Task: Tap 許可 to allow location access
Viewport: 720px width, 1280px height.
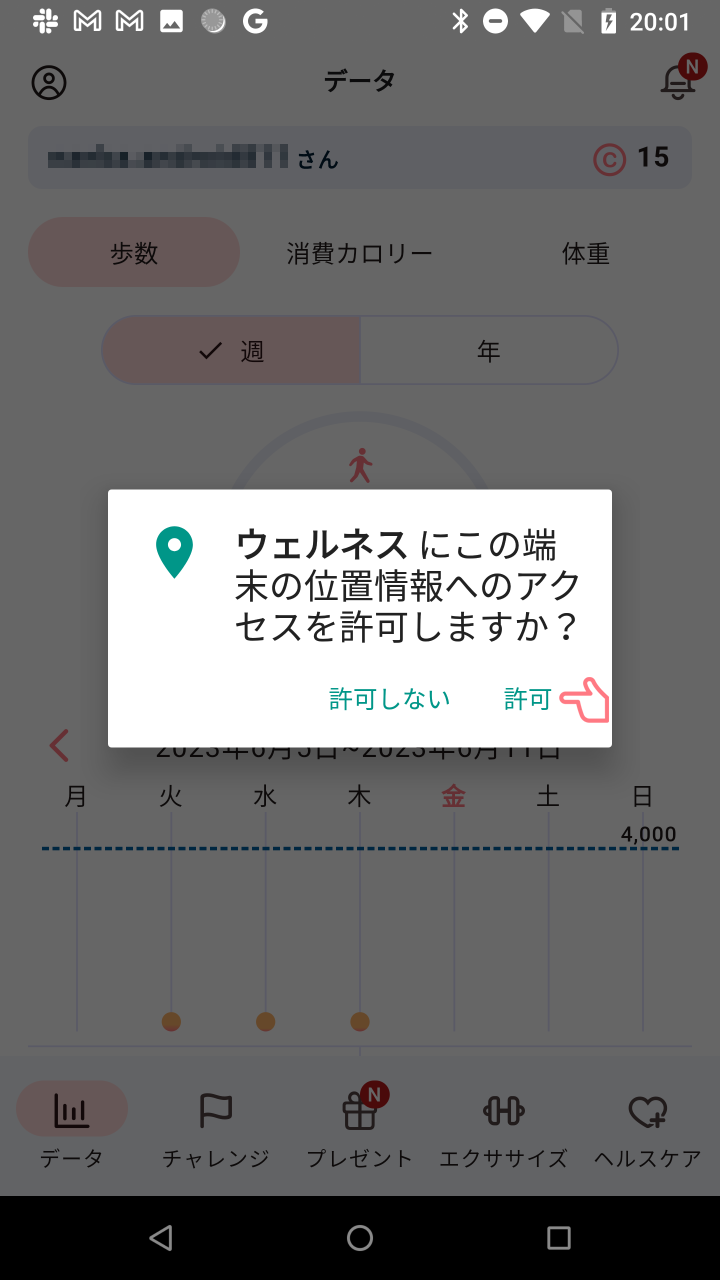Action: 528,699
